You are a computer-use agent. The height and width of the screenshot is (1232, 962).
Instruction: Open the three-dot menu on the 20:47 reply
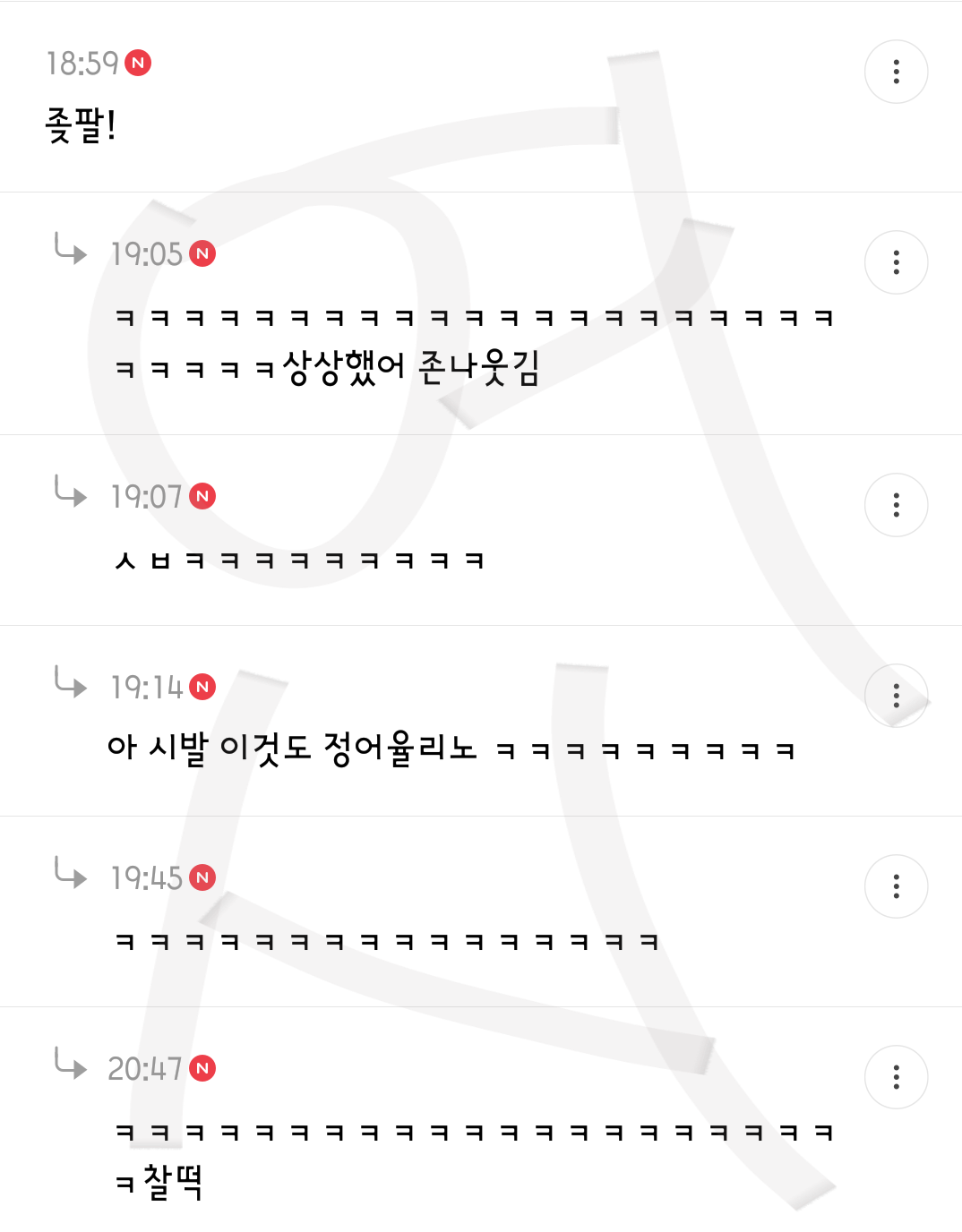(896, 1077)
